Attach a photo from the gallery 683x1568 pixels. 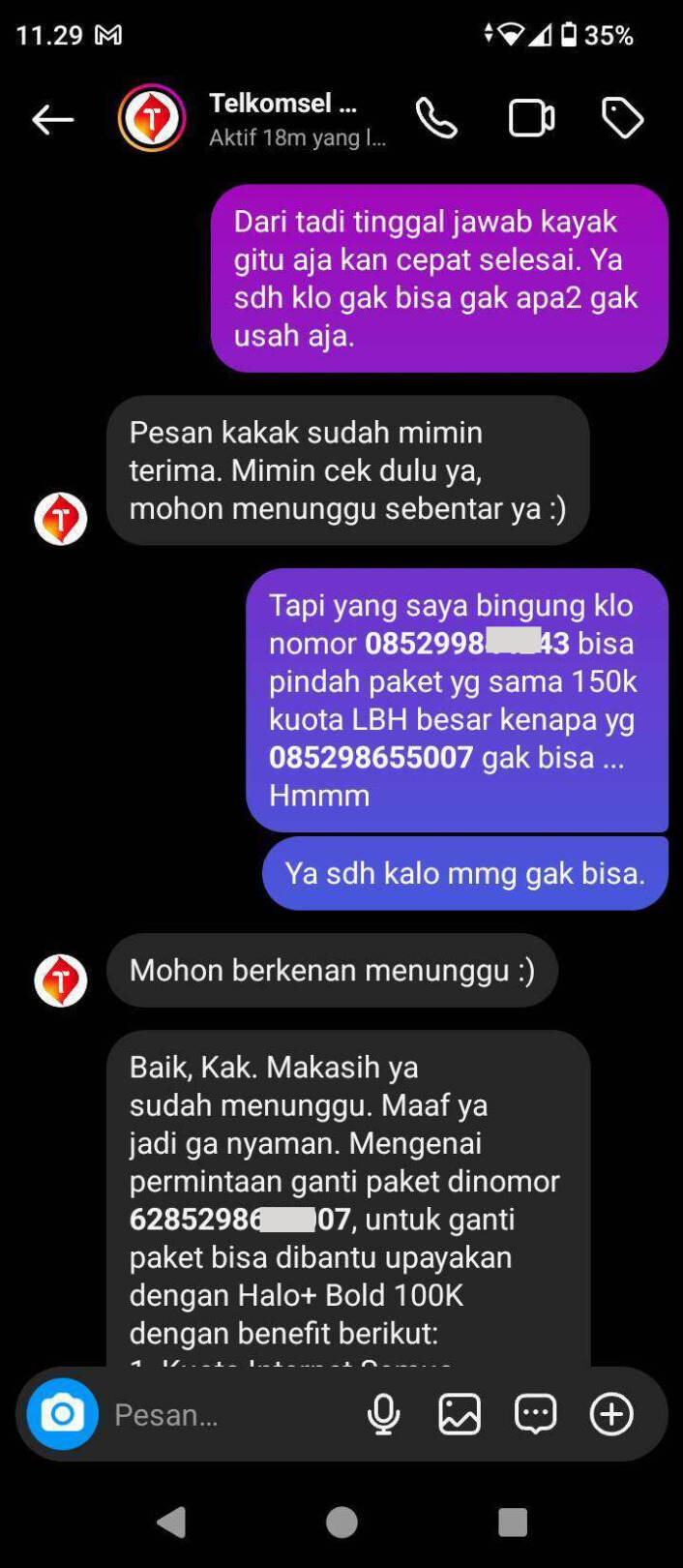coord(460,1414)
